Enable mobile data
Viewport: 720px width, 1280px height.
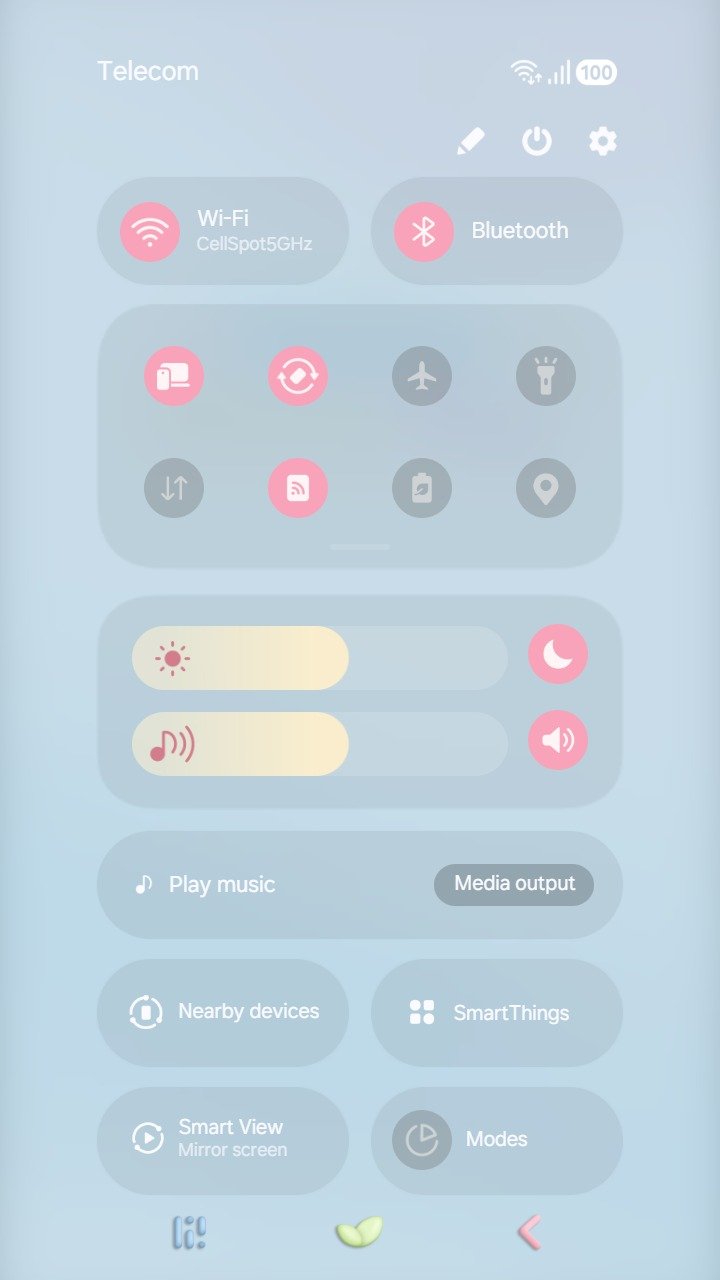(174, 488)
